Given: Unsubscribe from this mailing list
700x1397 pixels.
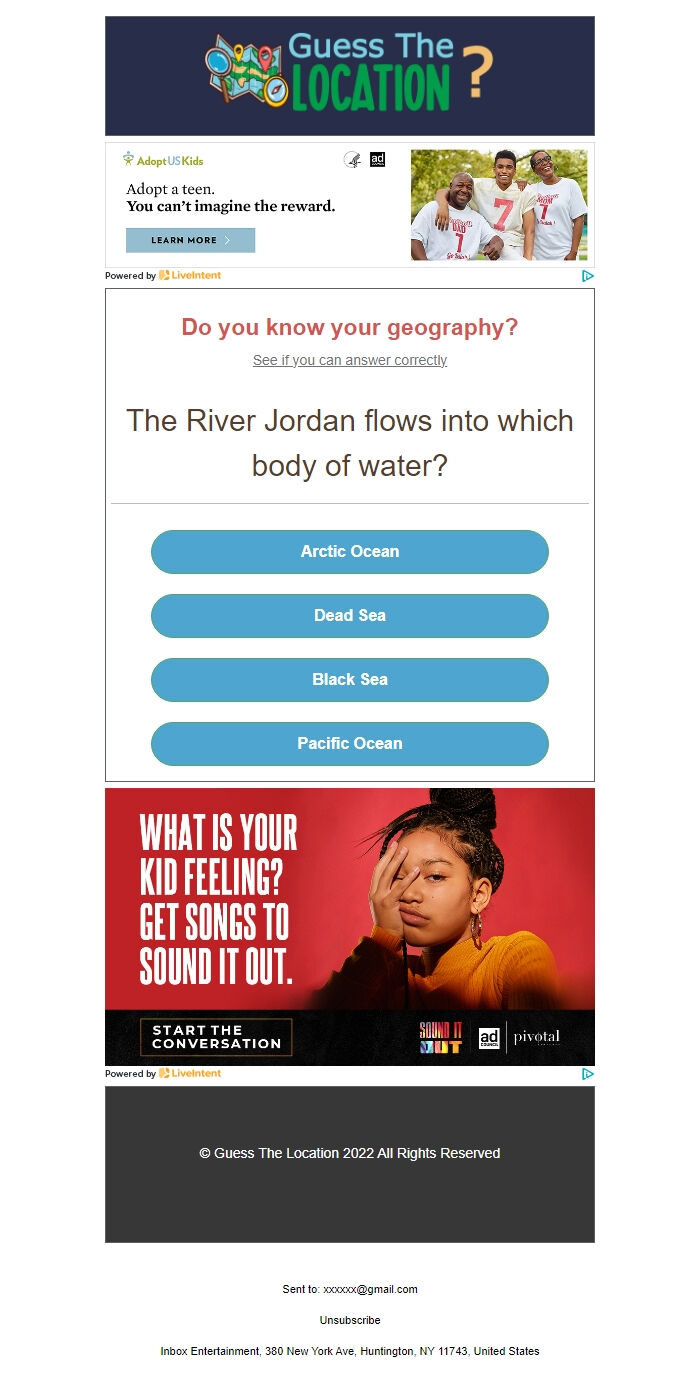Looking at the screenshot, I should [350, 1320].
